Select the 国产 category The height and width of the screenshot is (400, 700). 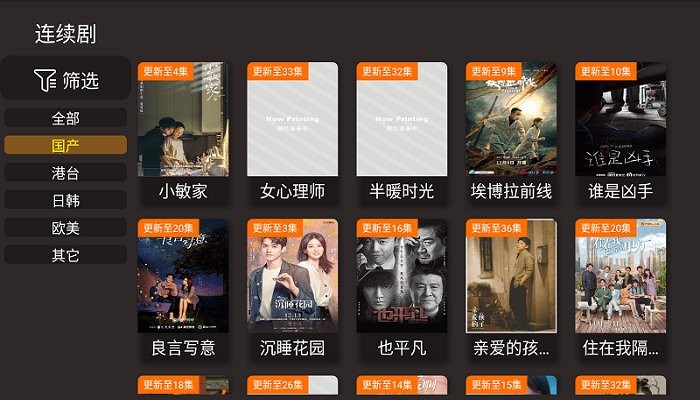click(66, 145)
